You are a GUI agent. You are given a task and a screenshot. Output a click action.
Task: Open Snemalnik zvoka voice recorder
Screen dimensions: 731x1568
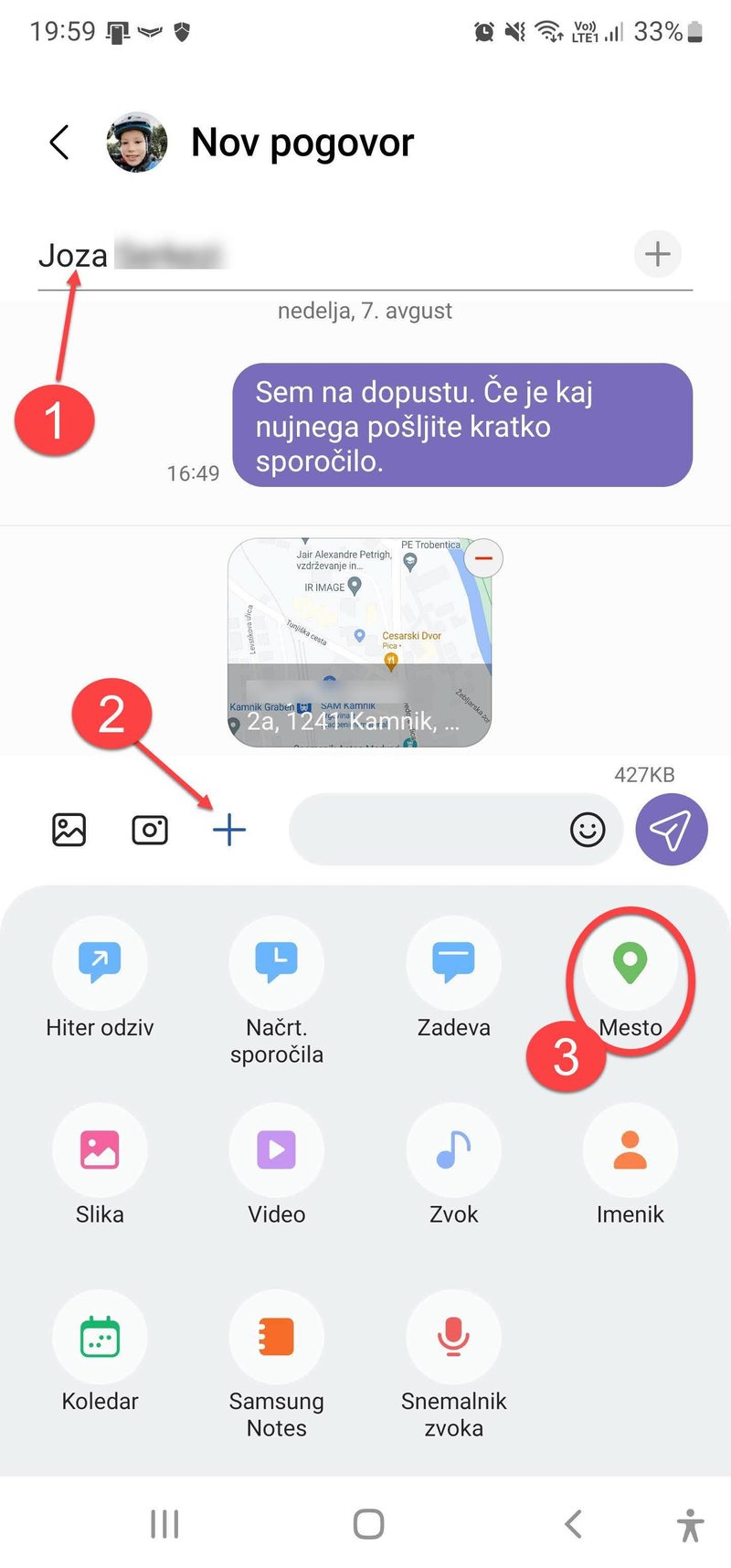click(x=453, y=1337)
